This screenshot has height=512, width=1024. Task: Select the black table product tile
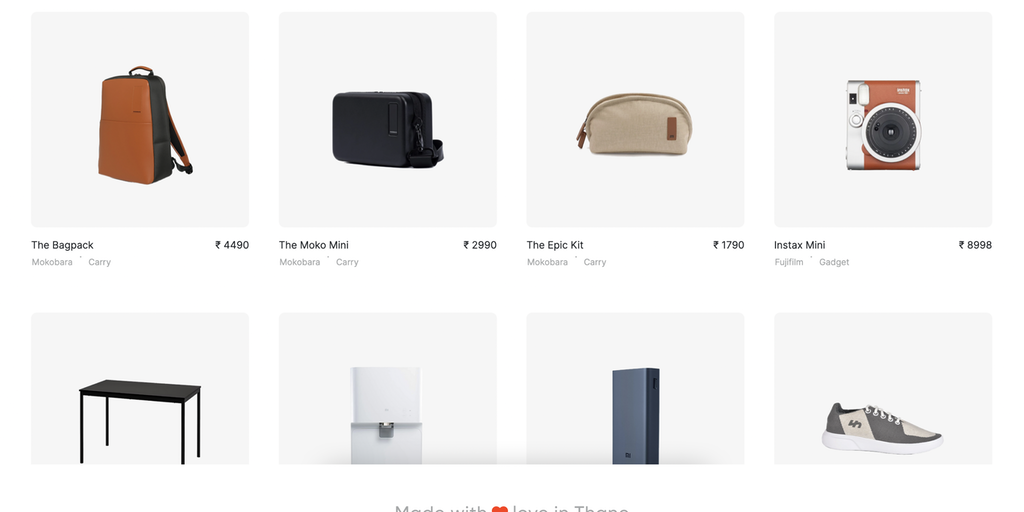coord(140,400)
